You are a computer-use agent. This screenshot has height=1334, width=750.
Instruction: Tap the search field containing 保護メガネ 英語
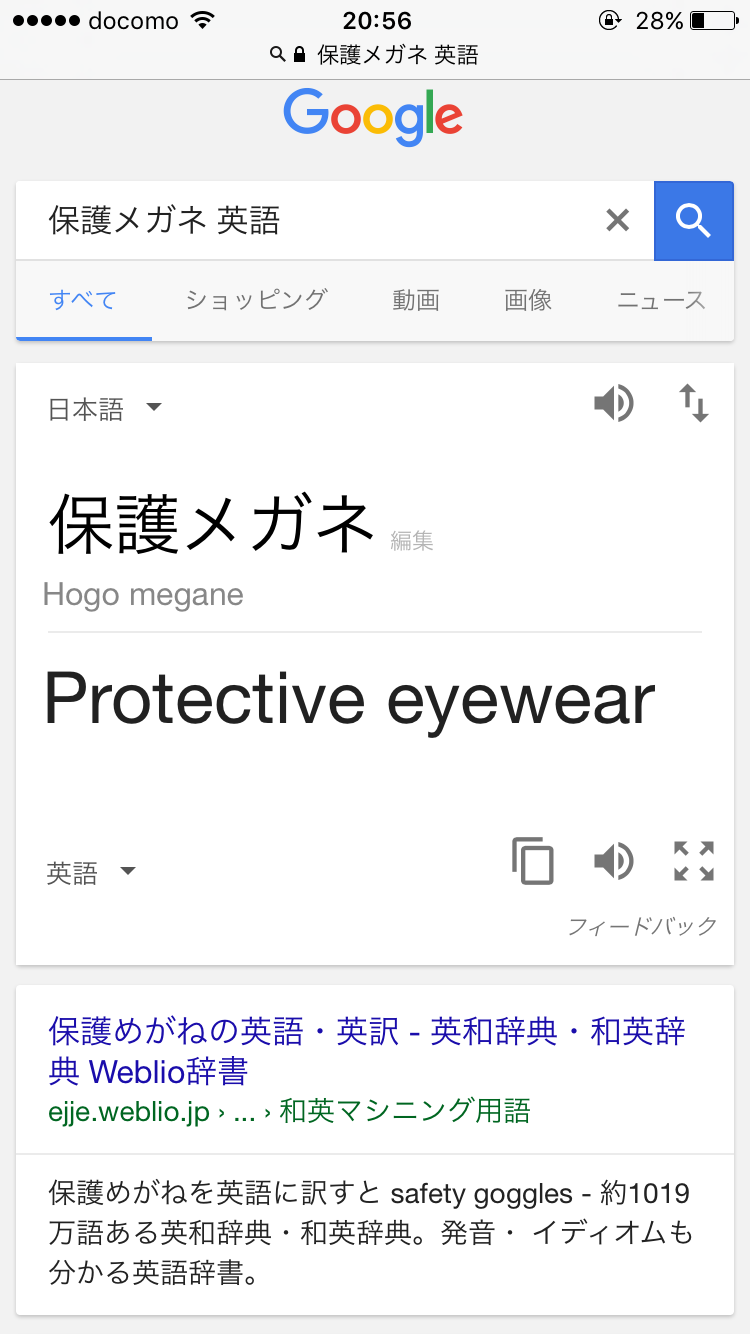[310, 220]
